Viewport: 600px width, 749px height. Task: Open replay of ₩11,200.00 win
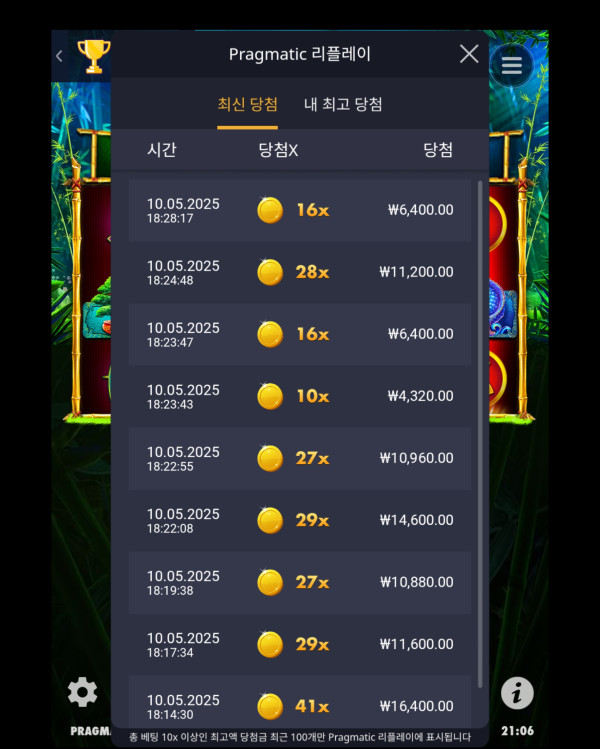tap(299, 272)
